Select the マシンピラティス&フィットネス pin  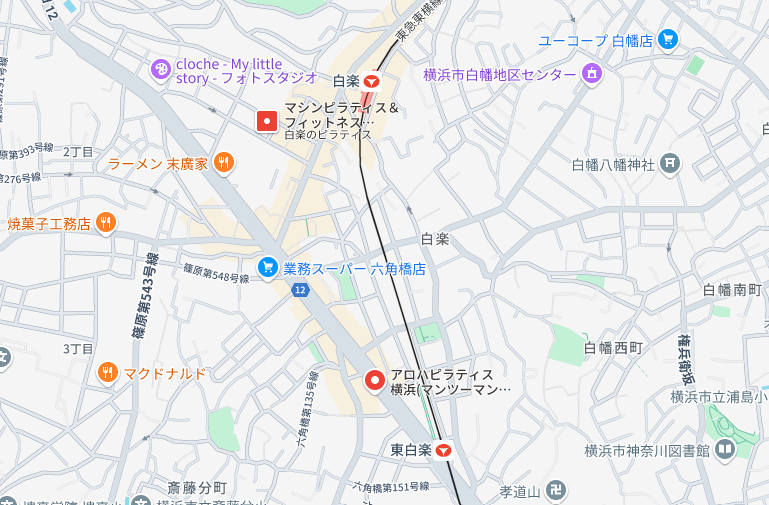tap(267, 121)
